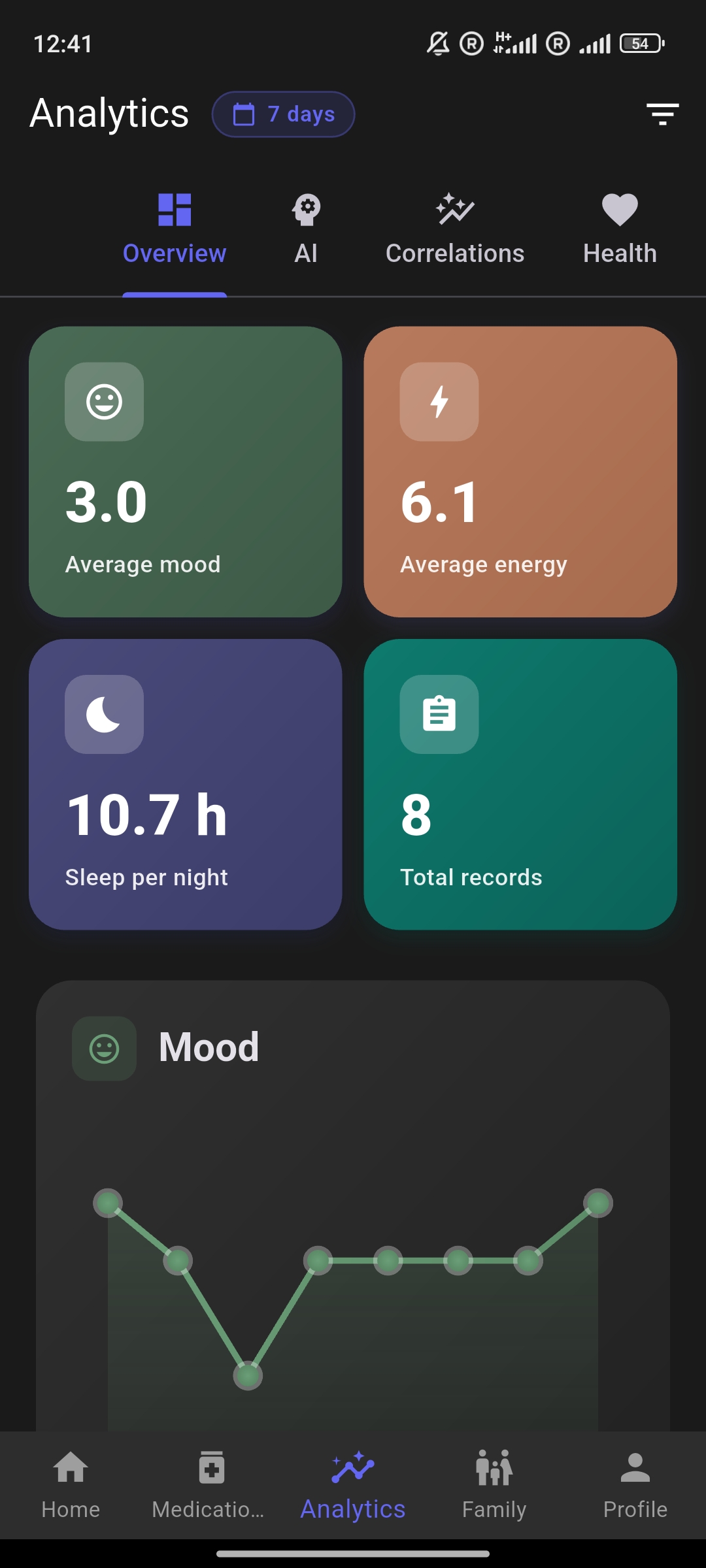The image size is (706, 1568).
Task: Open the filter icon in the header
Action: (662, 114)
